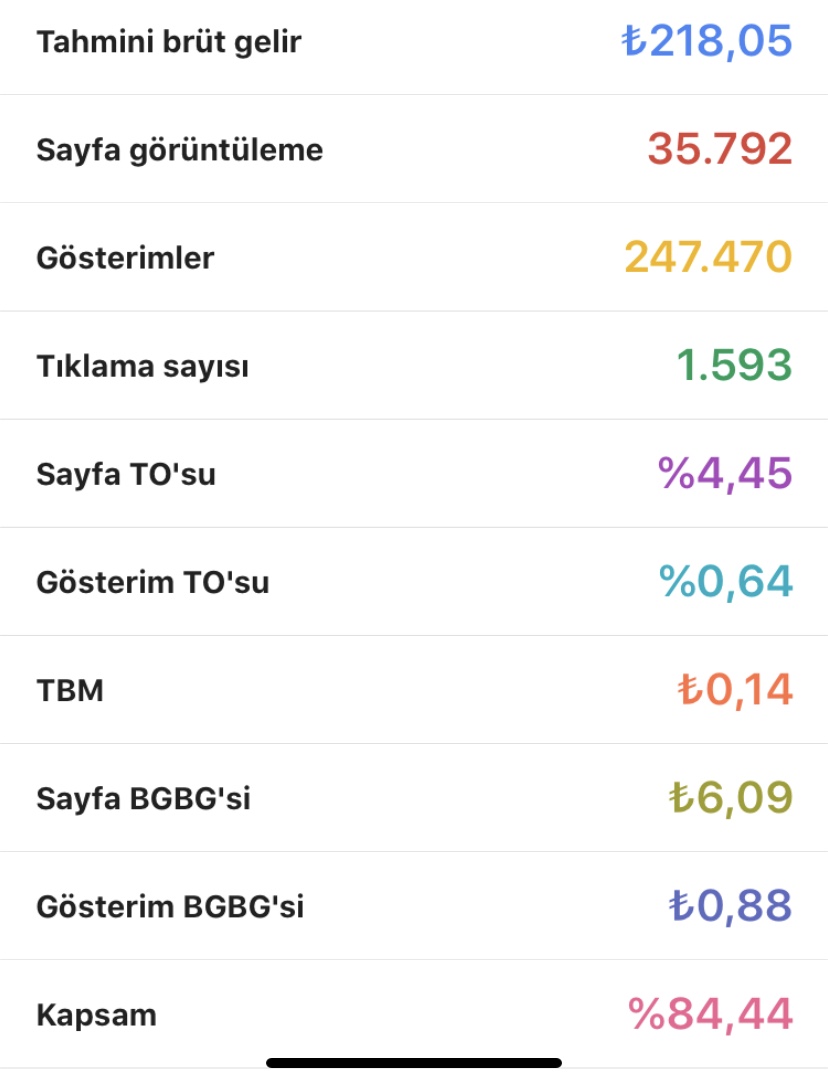Open the Kapsam metric
The height and width of the screenshot is (1084, 828).
414,1014
